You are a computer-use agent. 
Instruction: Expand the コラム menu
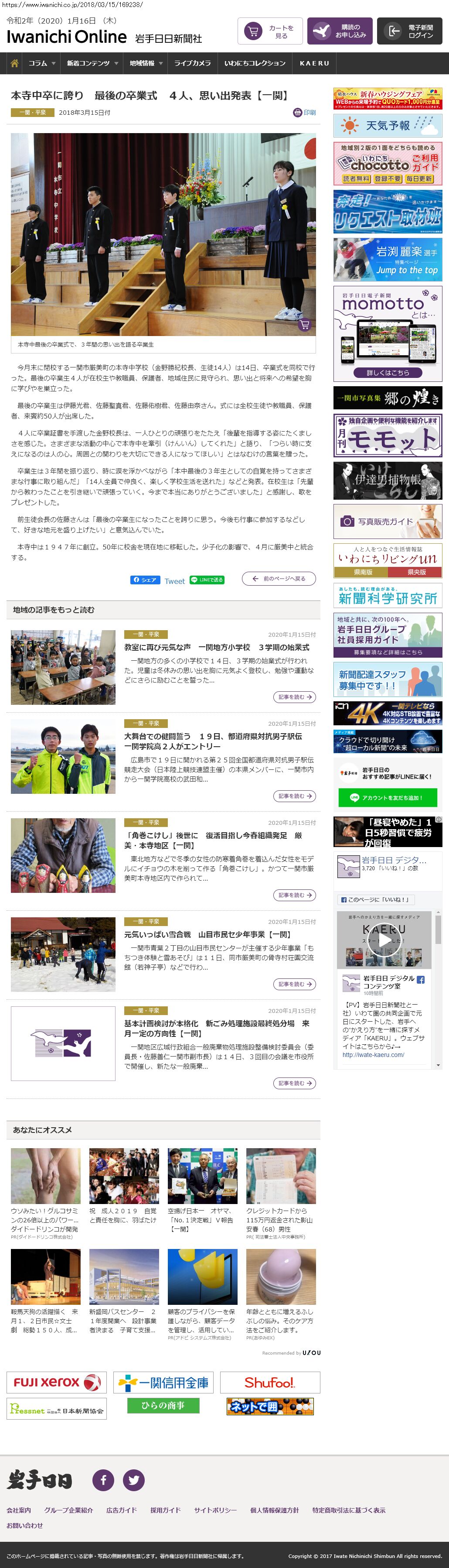[41, 63]
